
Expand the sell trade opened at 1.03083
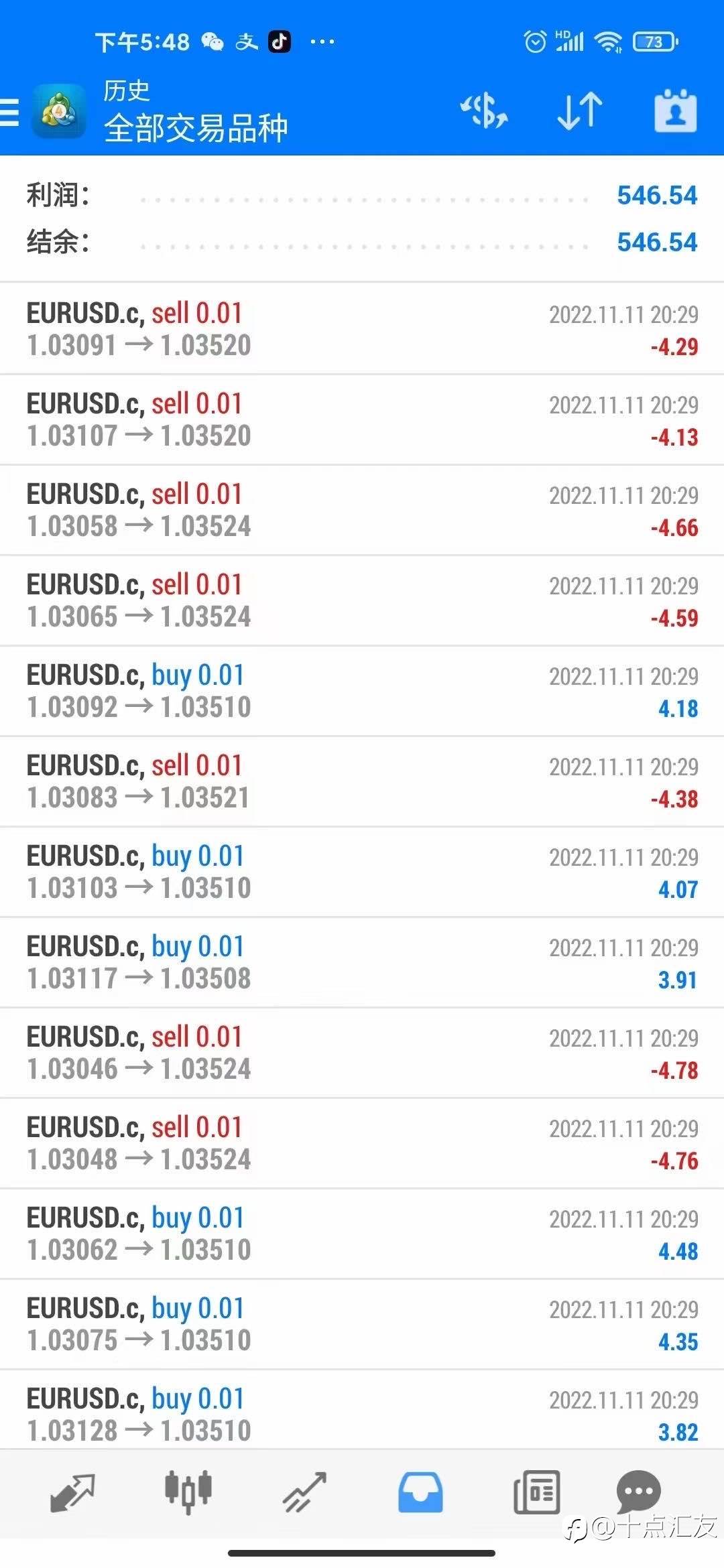pyautogui.click(x=362, y=781)
